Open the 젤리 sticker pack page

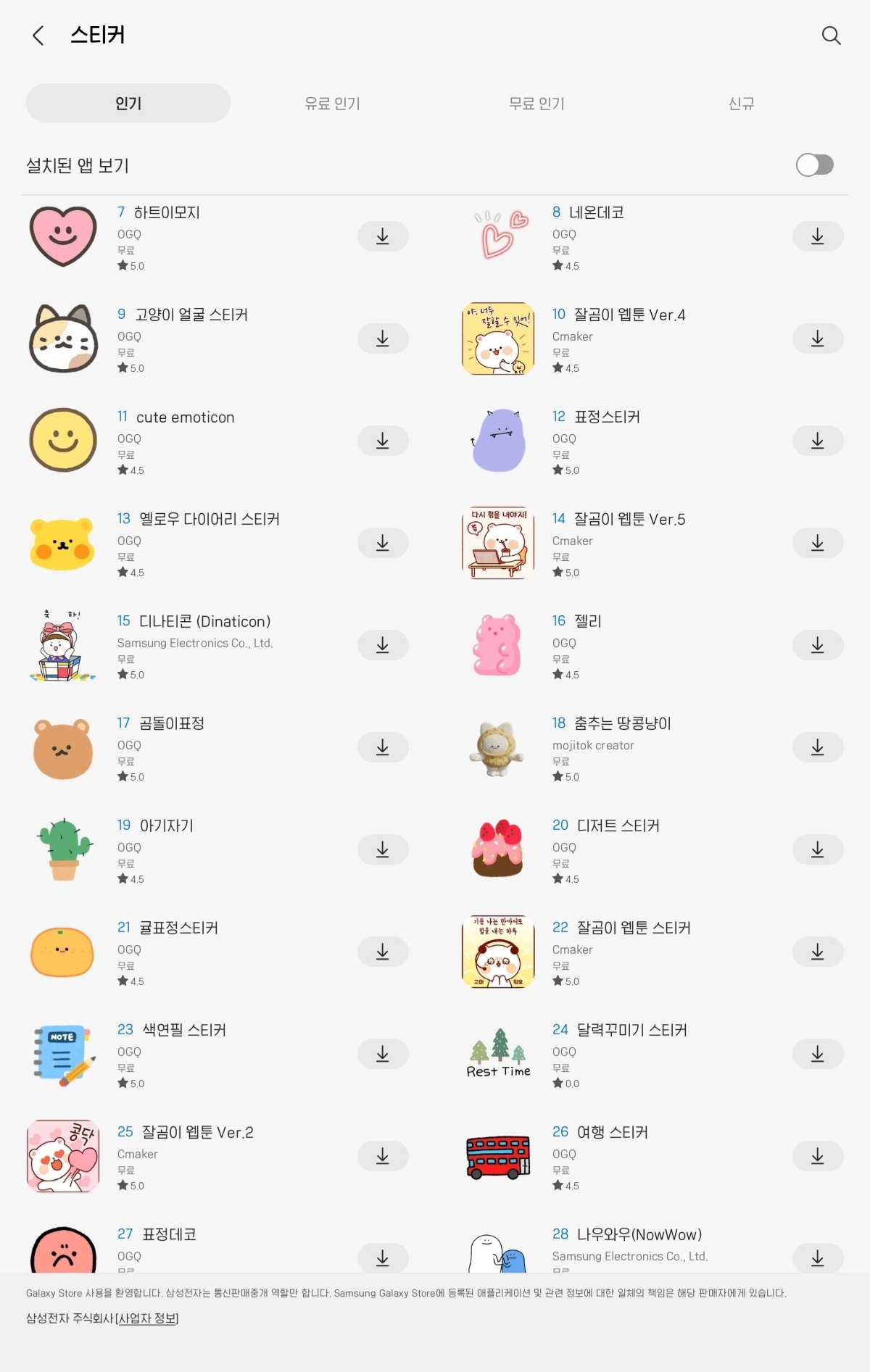(x=587, y=622)
